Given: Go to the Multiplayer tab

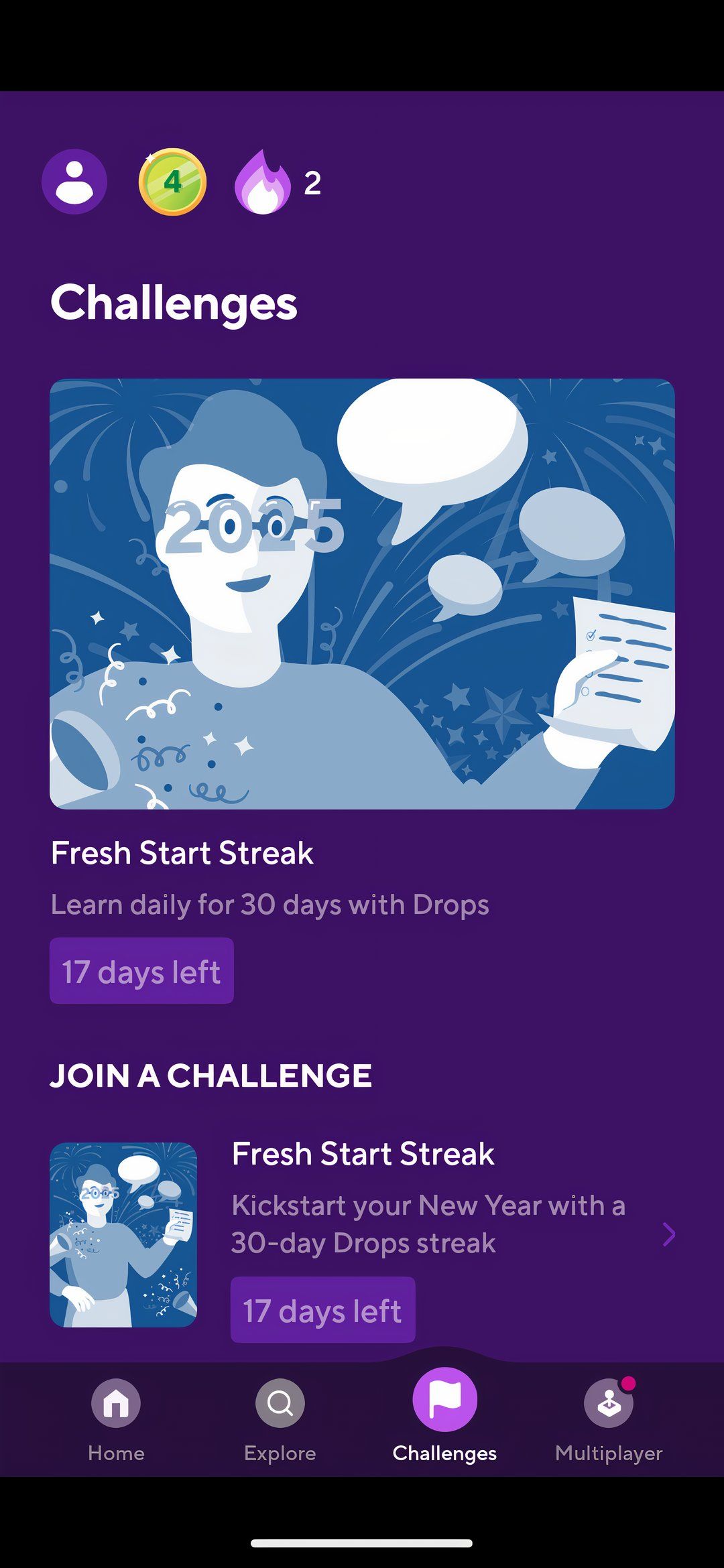Looking at the screenshot, I should click(x=609, y=1419).
